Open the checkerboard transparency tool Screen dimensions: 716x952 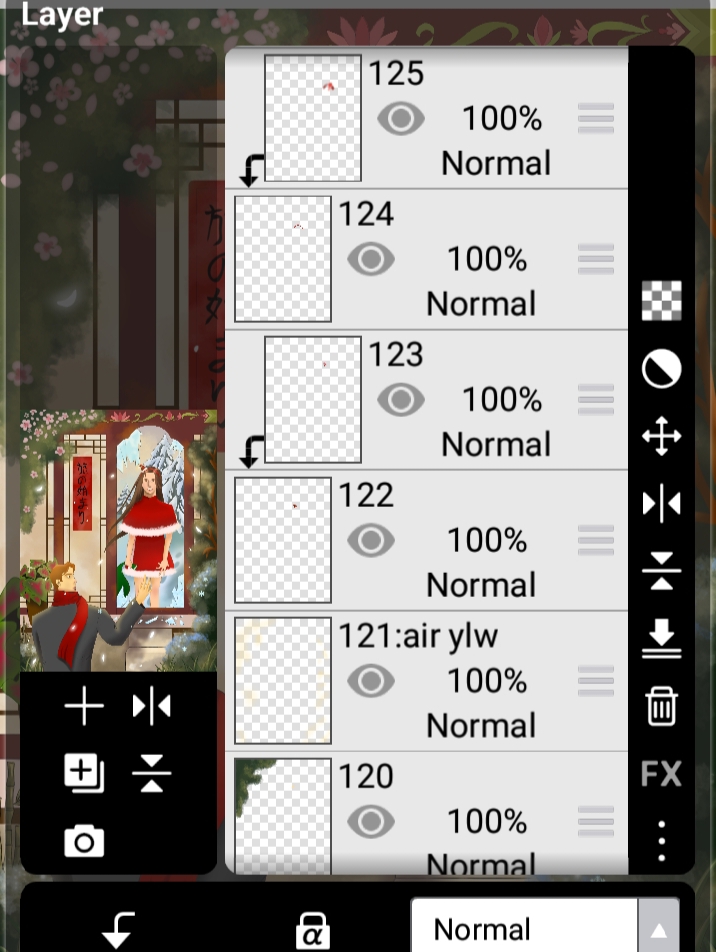(x=661, y=301)
